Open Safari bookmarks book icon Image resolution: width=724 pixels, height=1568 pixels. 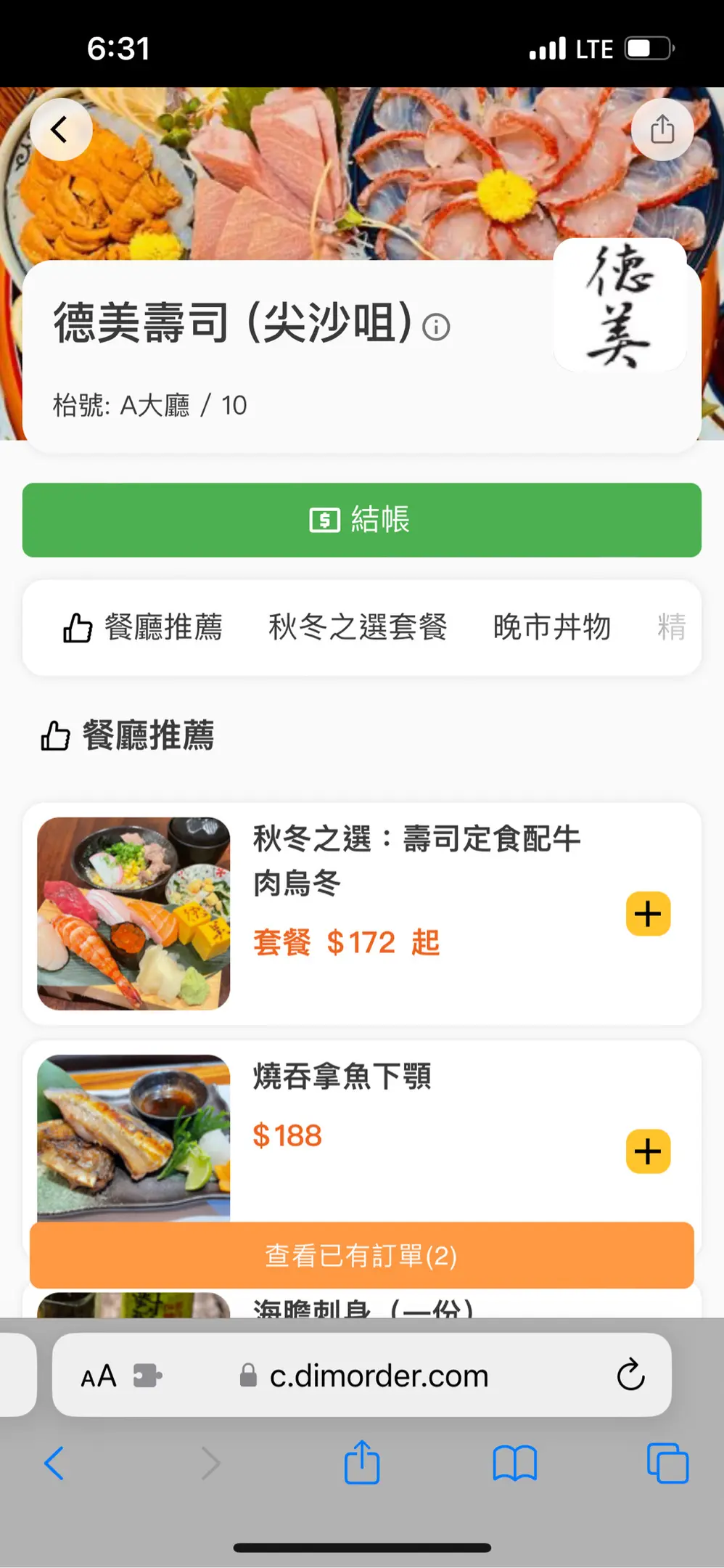coord(514,1463)
